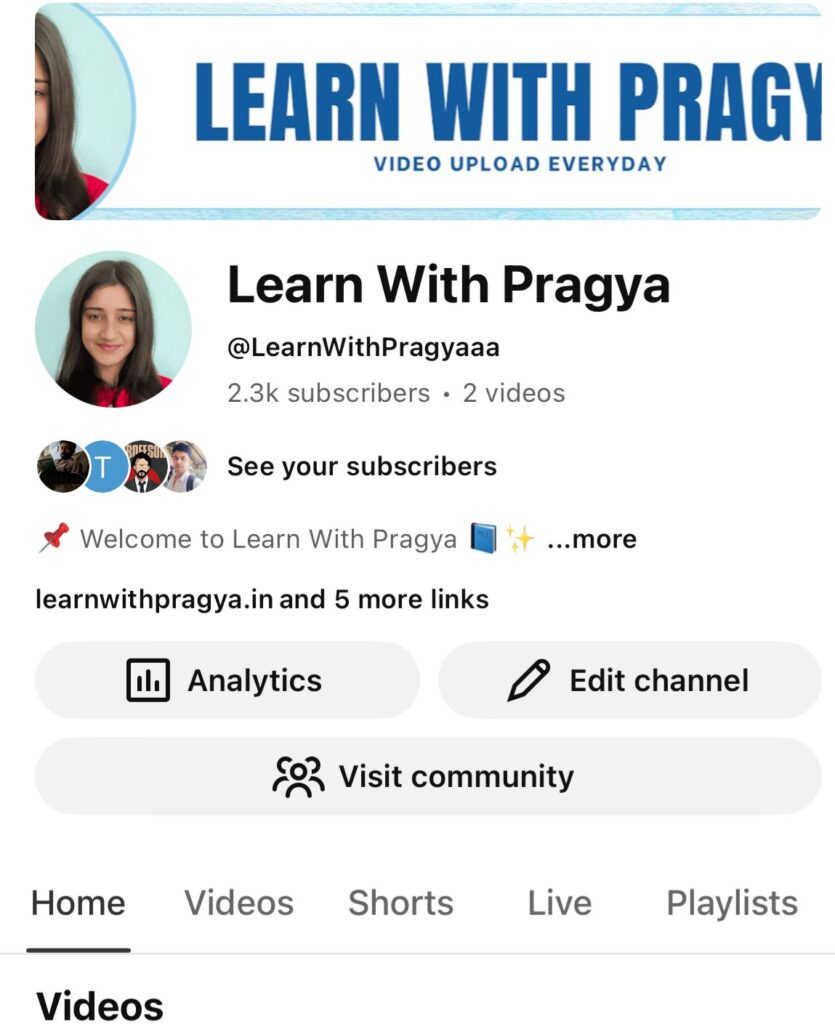Open channel Analytics
This screenshot has width=835, height=1024.
pos(227,681)
